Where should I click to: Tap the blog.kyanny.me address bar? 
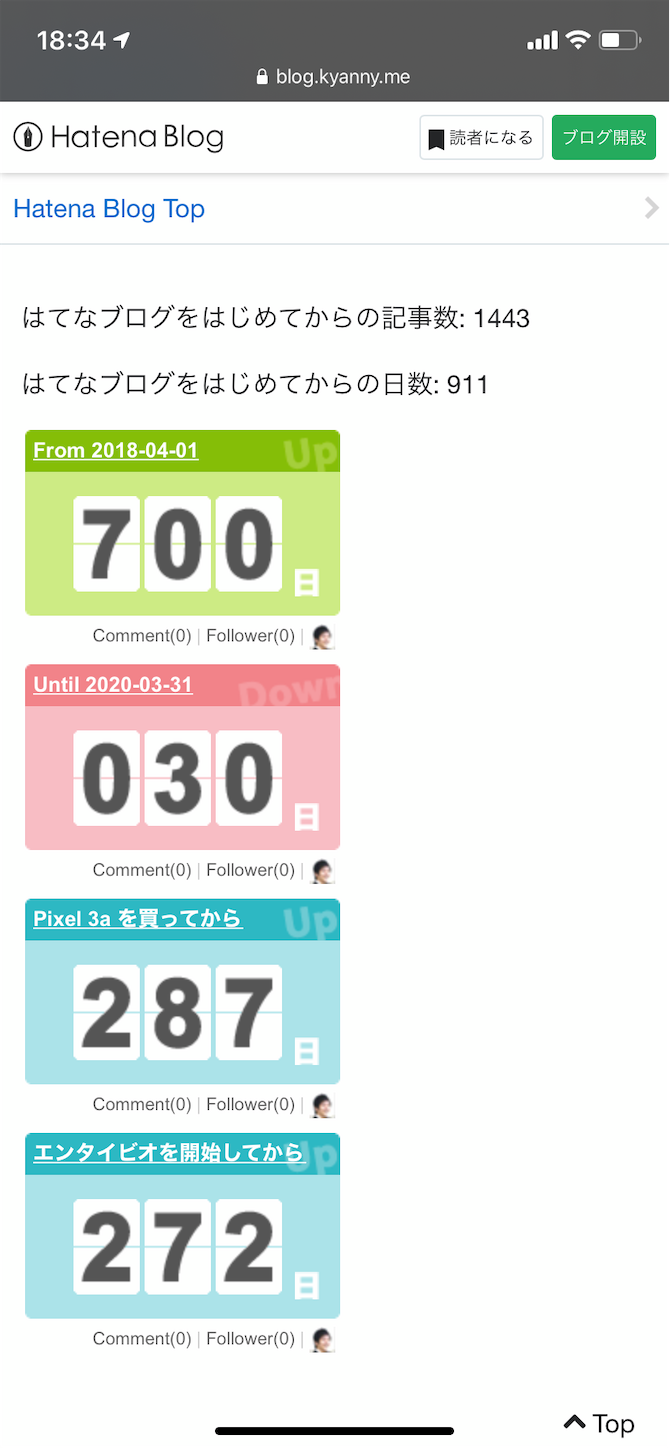(x=334, y=77)
